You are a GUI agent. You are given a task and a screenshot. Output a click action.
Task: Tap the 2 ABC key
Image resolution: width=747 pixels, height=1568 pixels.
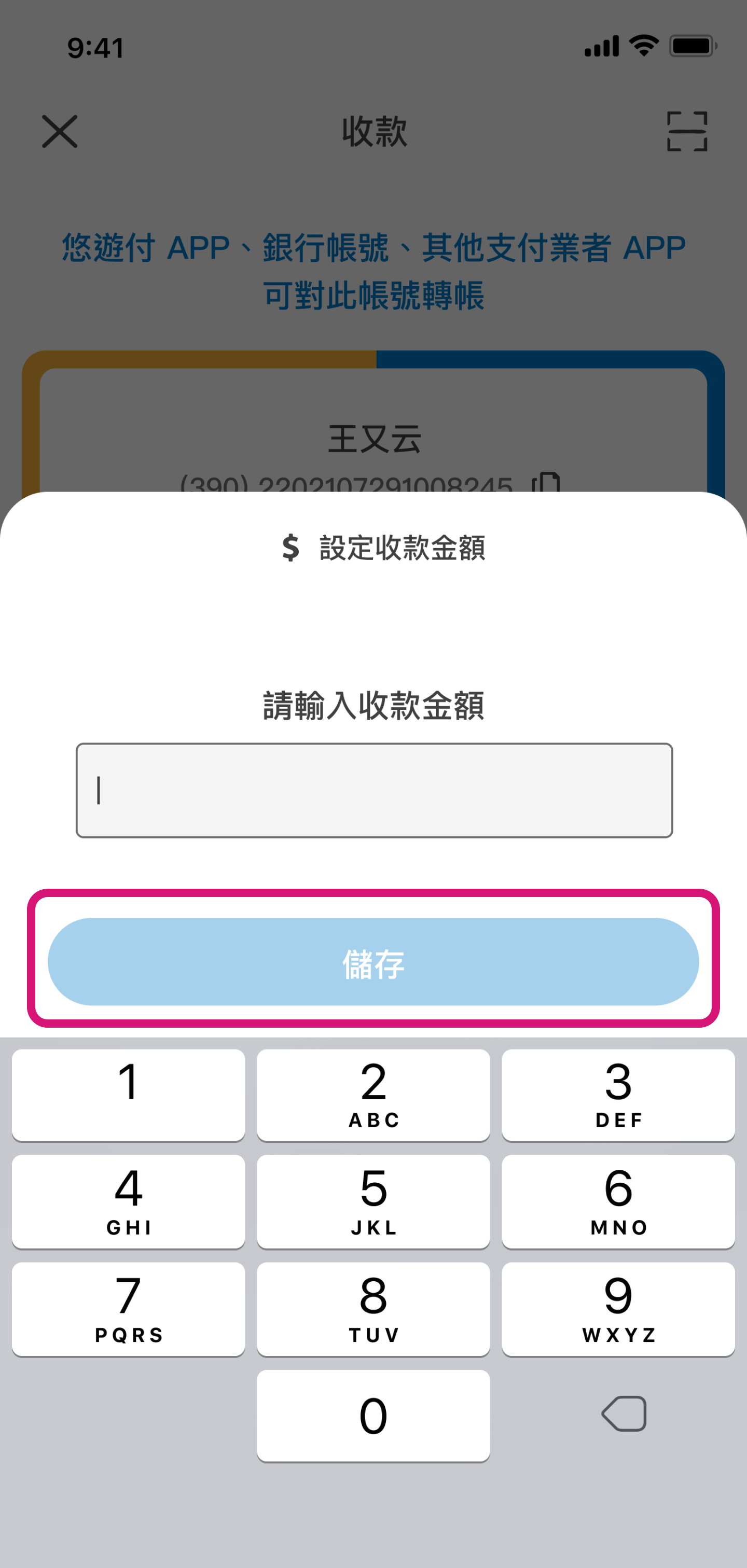click(x=373, y=1095)
